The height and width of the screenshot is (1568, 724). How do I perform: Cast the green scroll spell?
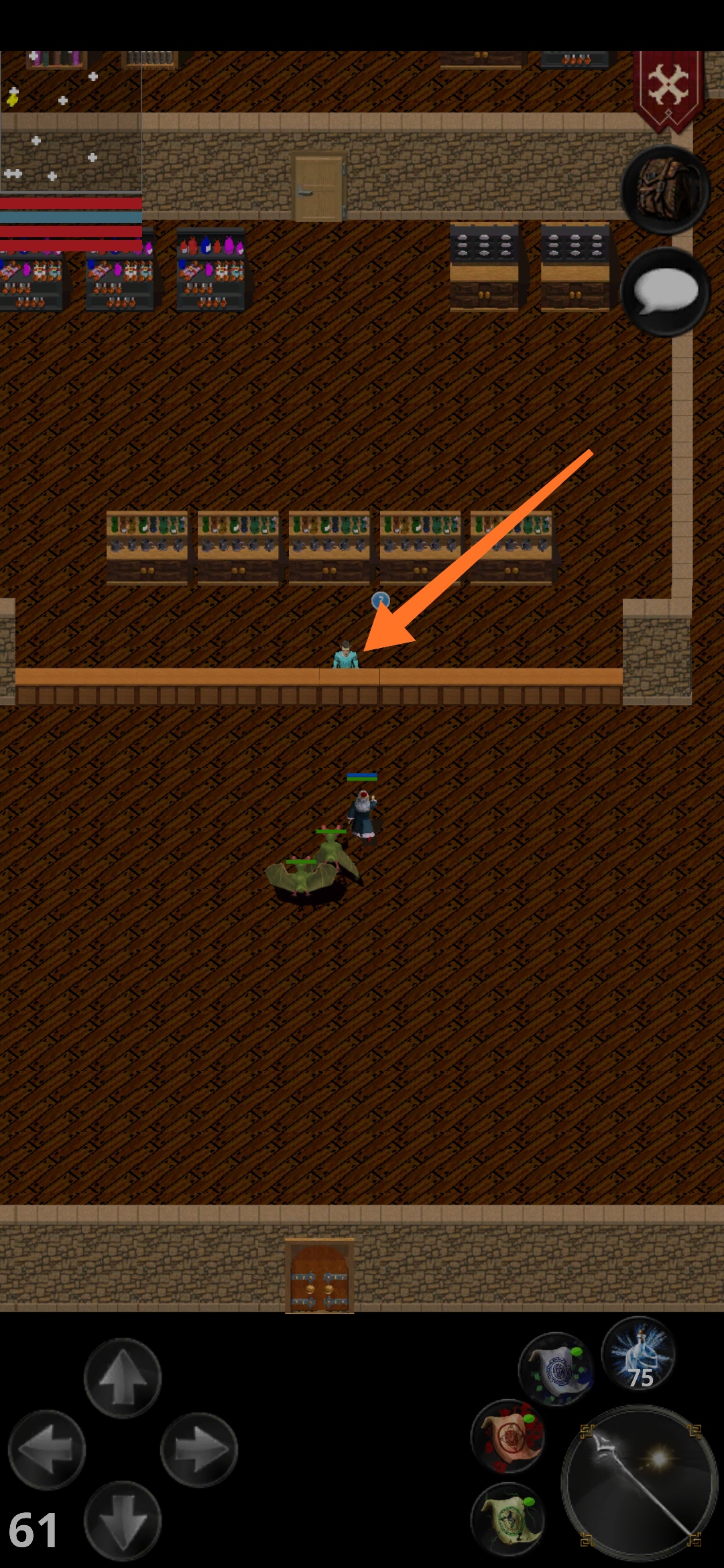coord(507,1518)
